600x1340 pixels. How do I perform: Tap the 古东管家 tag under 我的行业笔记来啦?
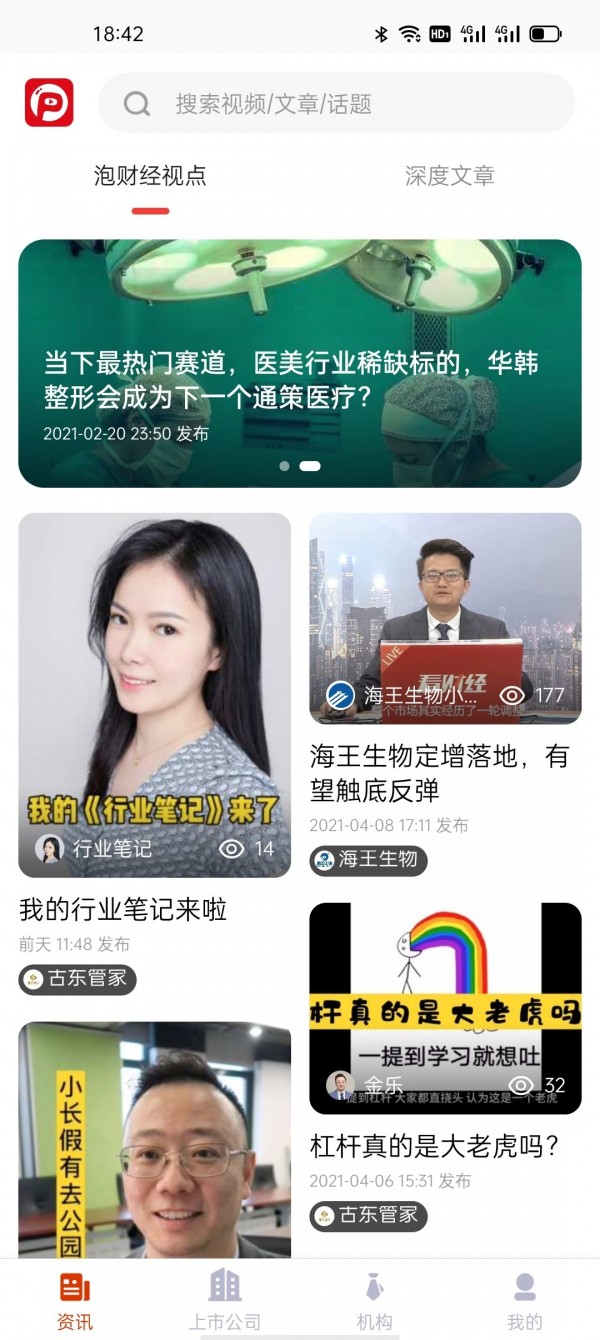[78, 978]
